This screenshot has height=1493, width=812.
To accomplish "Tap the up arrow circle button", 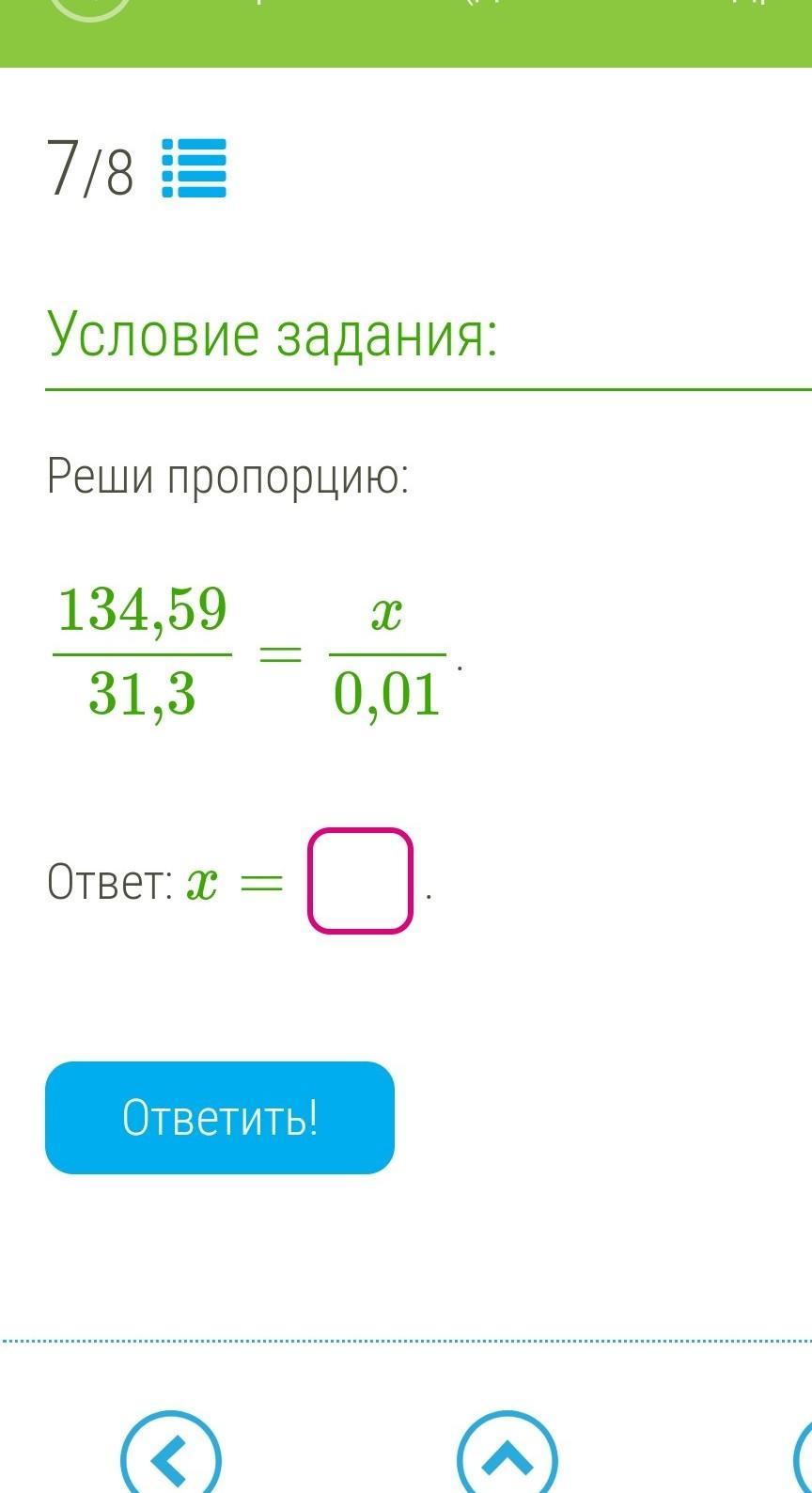I will pos(507,1456).
